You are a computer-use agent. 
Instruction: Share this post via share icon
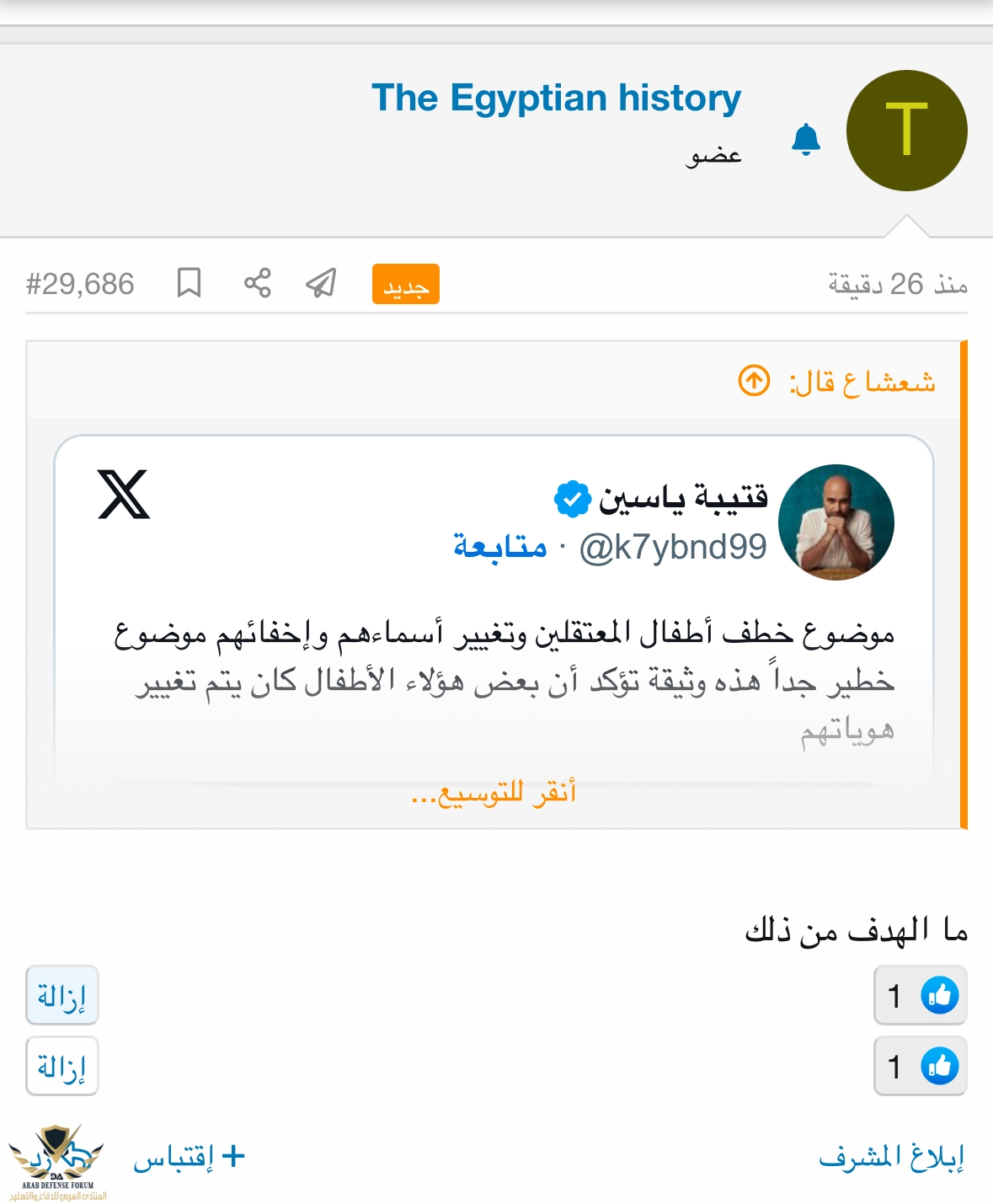pos(257,283)
